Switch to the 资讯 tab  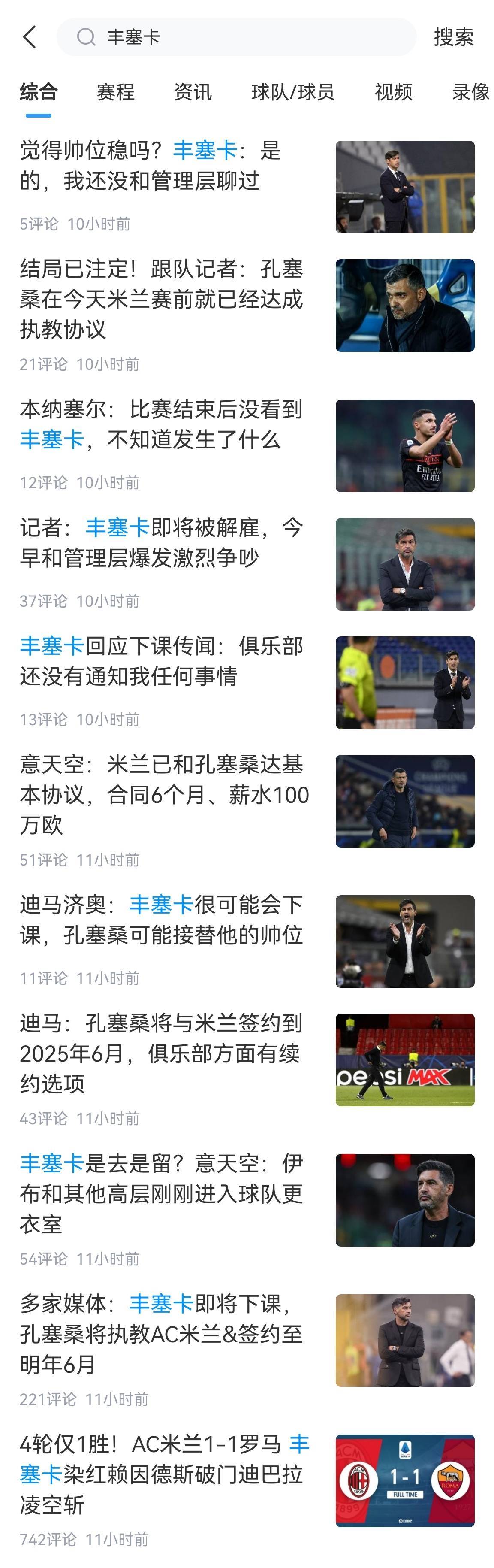tap(193, 92)
